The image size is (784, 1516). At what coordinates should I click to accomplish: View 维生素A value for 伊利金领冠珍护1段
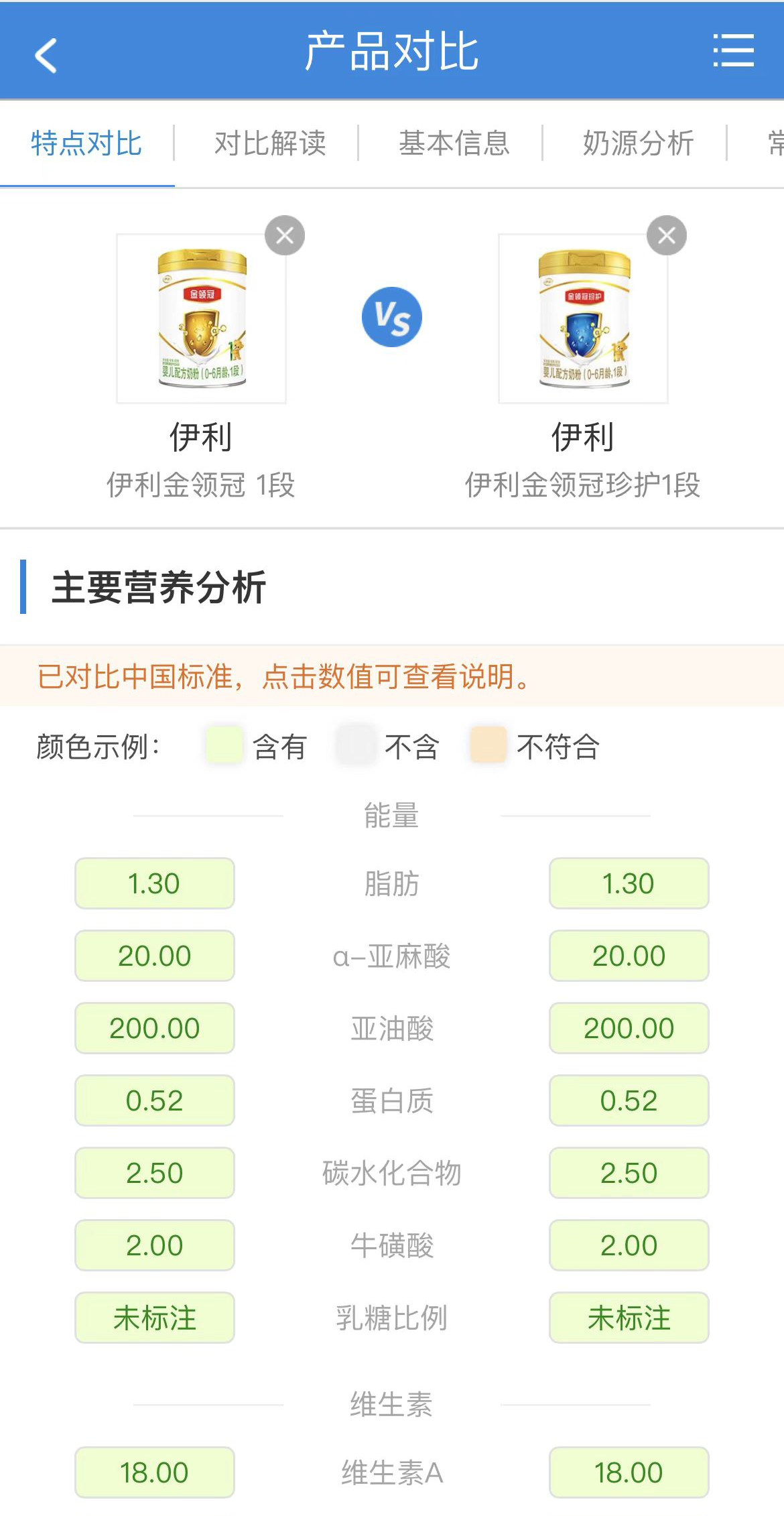click(x=629, y=1472)
